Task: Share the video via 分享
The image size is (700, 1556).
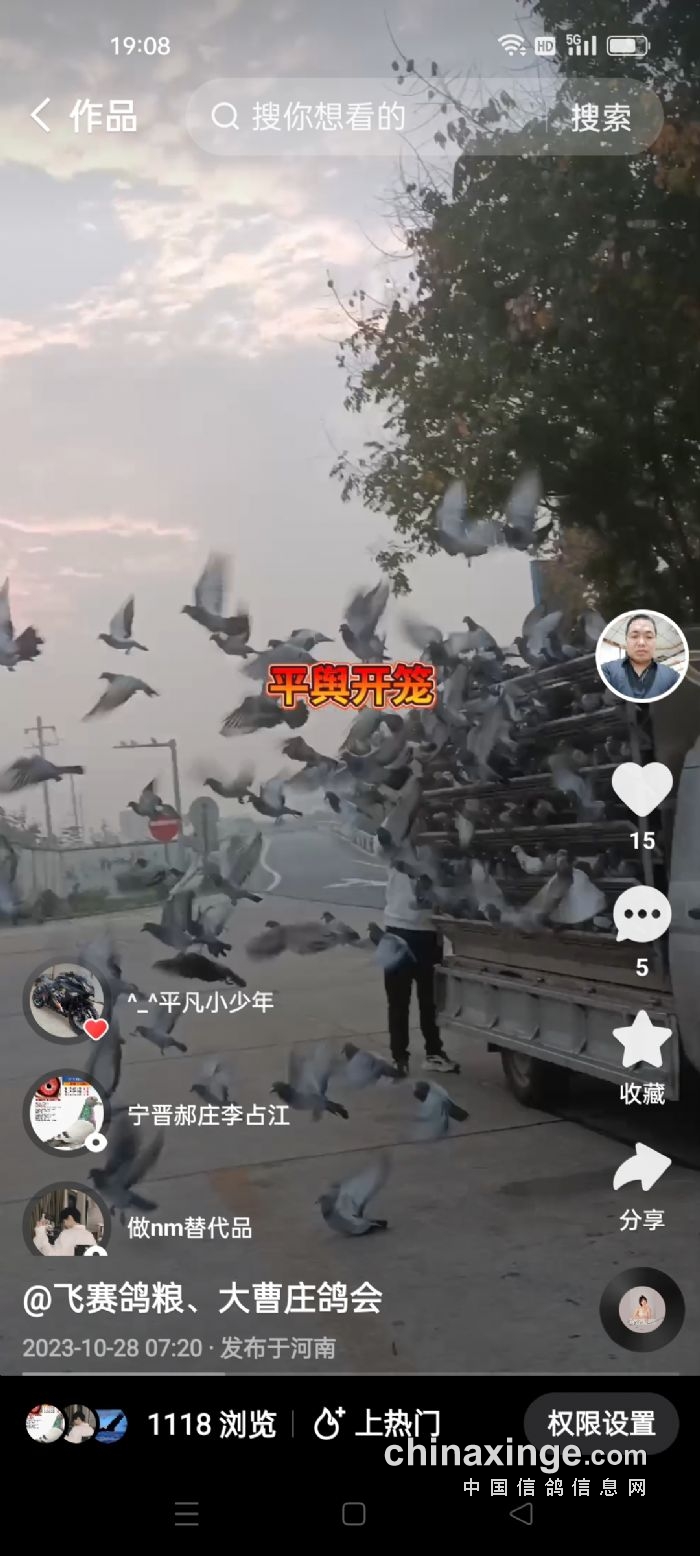Action: pos(641,1170)
